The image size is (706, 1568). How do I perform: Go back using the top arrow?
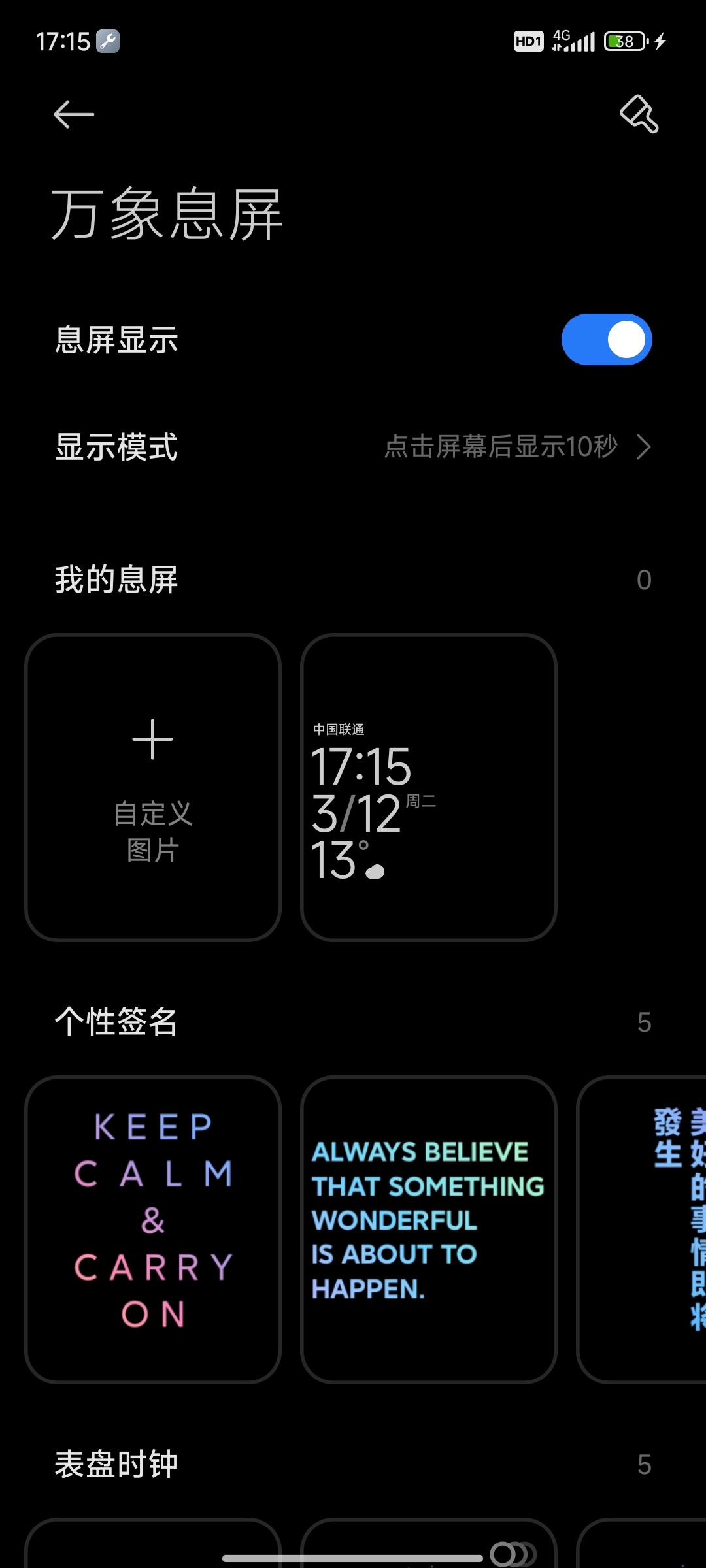[74, 114]
